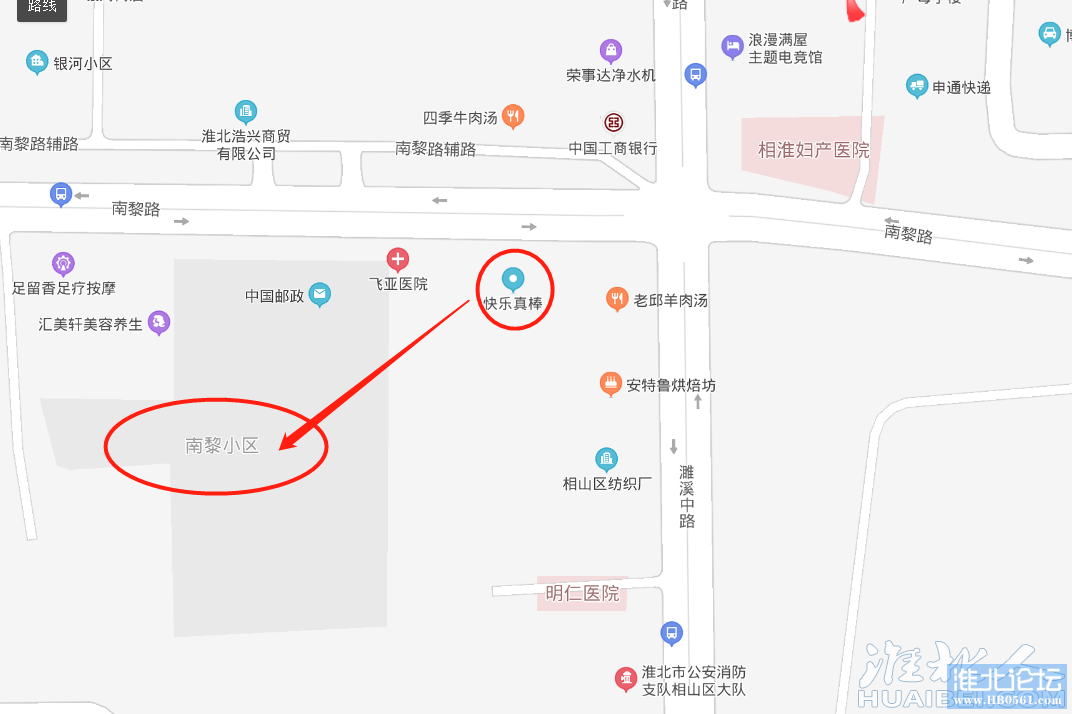Open the 汇美轩美容养生 marker
The width and height of the screenshot is (1072, 714).
[x=158, y=323]
